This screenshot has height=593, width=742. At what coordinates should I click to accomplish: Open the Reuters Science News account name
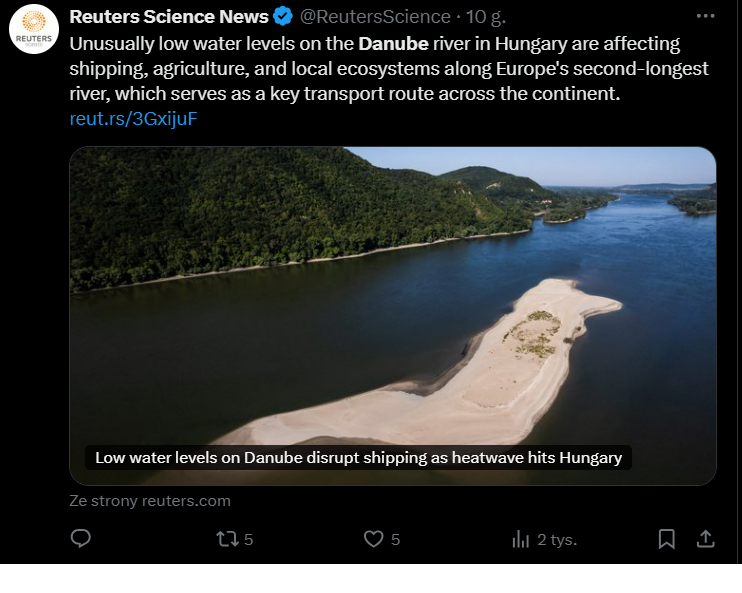point(169,17)
